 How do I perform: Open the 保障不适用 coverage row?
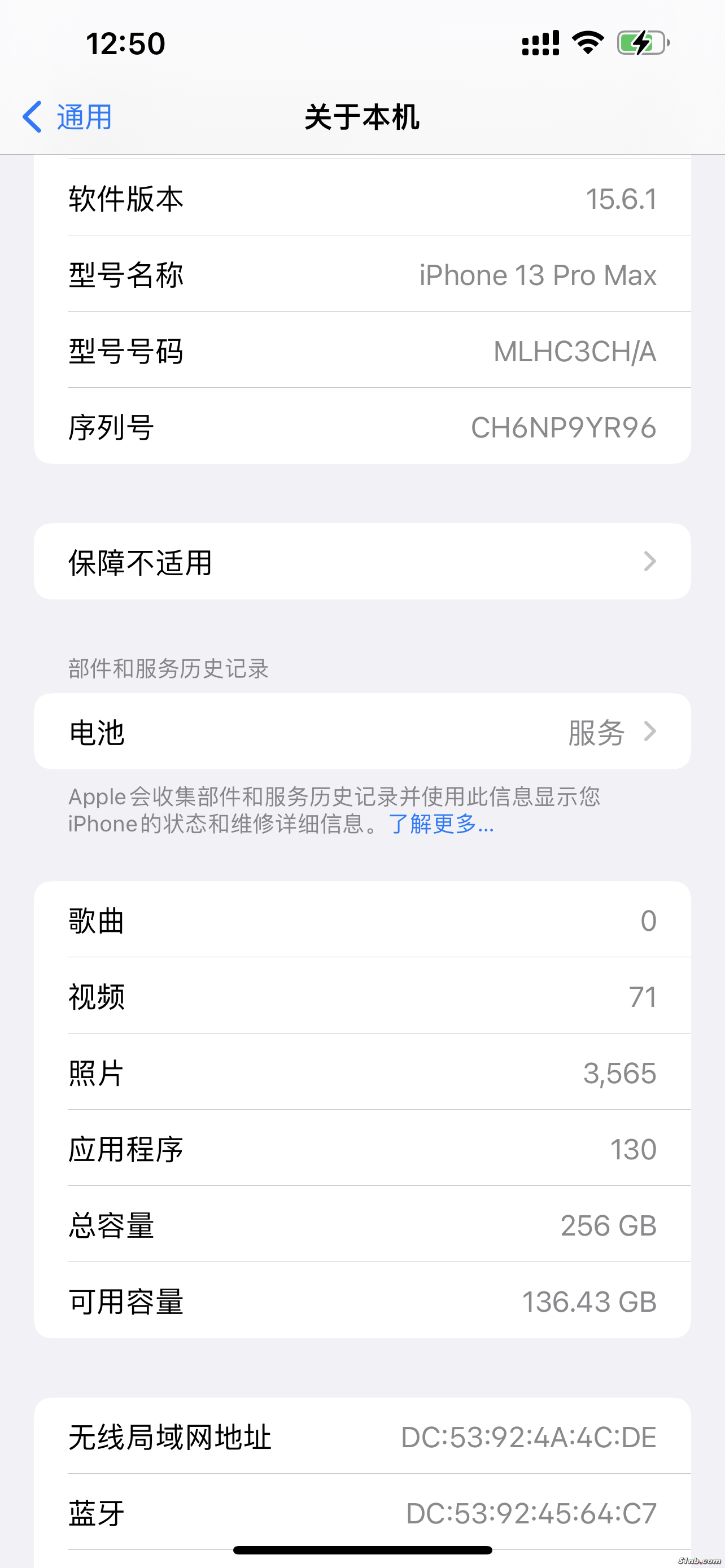(x=362, y=561)
